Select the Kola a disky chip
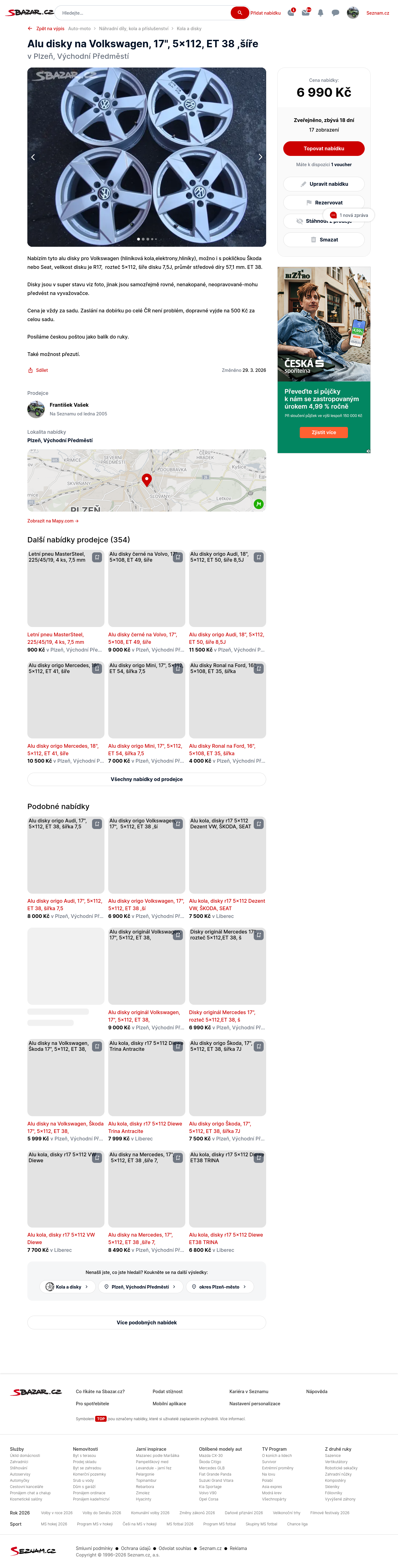This screenshot has height=1568, width=398. [67, 1287]
